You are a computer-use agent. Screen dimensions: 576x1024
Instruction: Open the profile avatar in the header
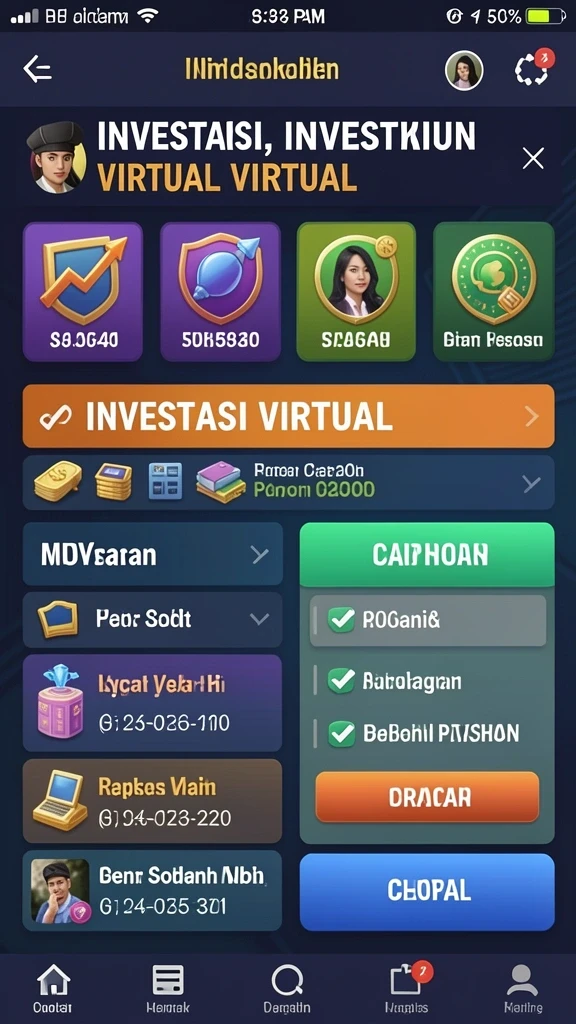[464, 70]
